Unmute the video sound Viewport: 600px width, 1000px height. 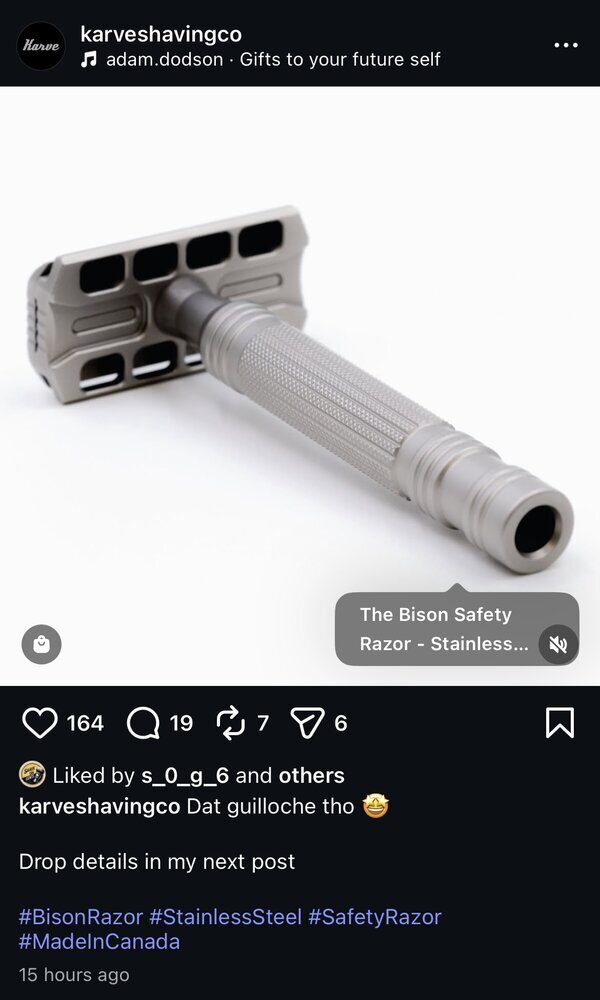[558, 644]
